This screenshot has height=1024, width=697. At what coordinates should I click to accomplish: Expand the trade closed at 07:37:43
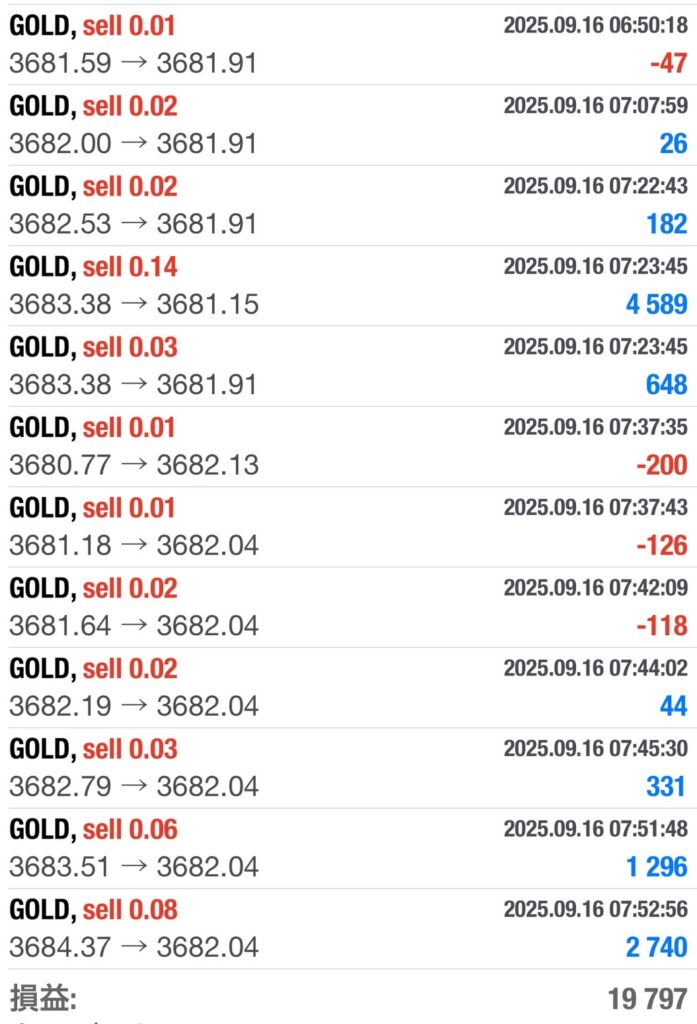(x=348, y=526)
